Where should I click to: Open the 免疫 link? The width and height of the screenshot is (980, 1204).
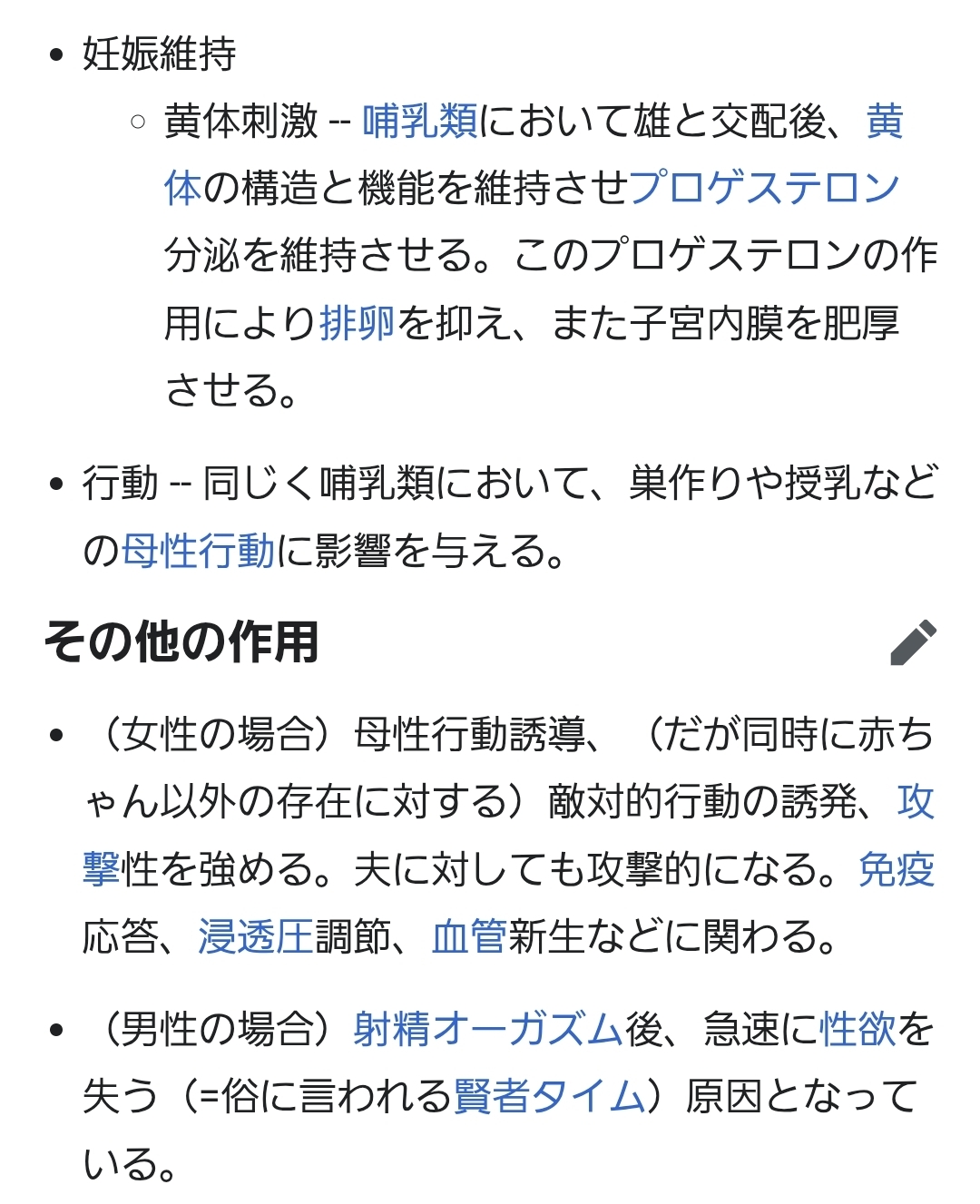[x=897, y=869]
